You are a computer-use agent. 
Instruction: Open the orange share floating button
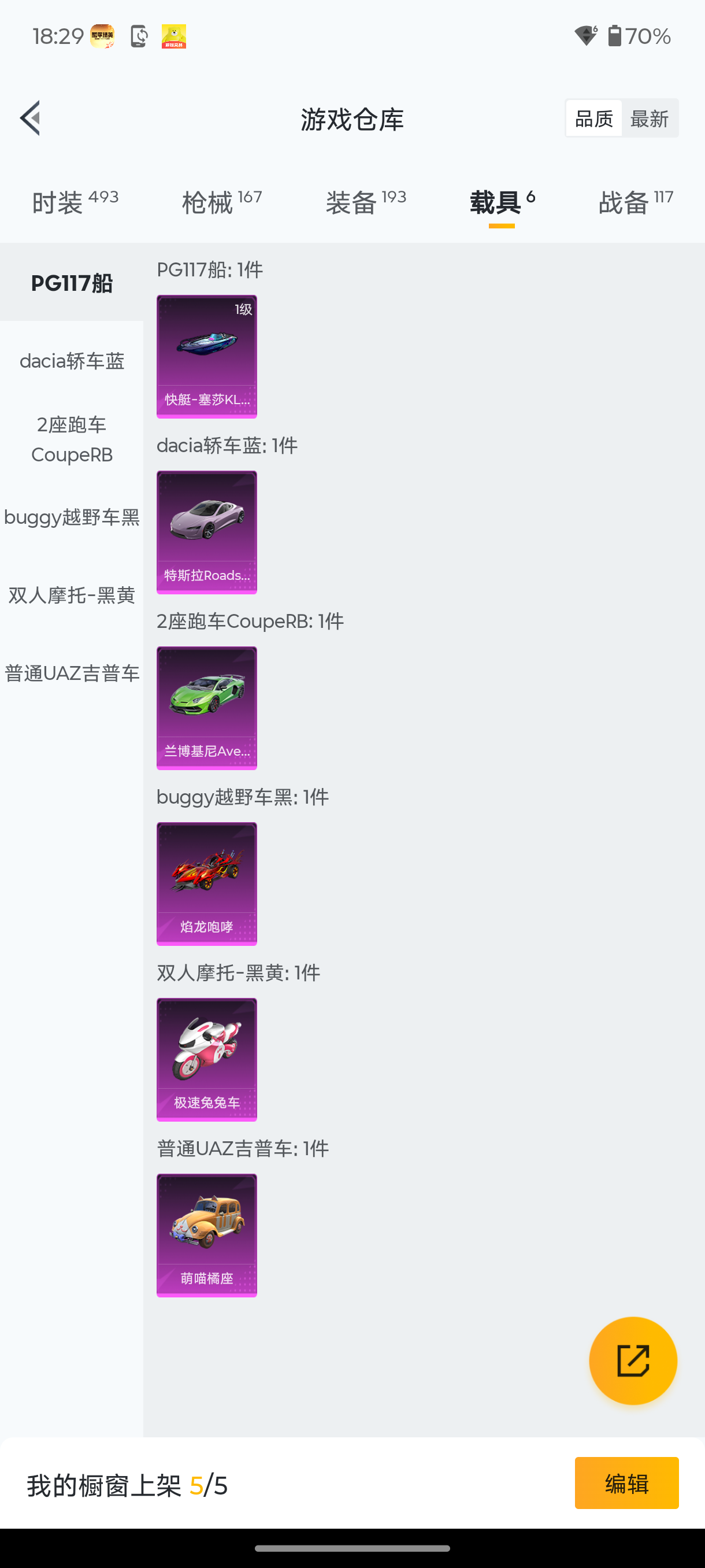633,1362
